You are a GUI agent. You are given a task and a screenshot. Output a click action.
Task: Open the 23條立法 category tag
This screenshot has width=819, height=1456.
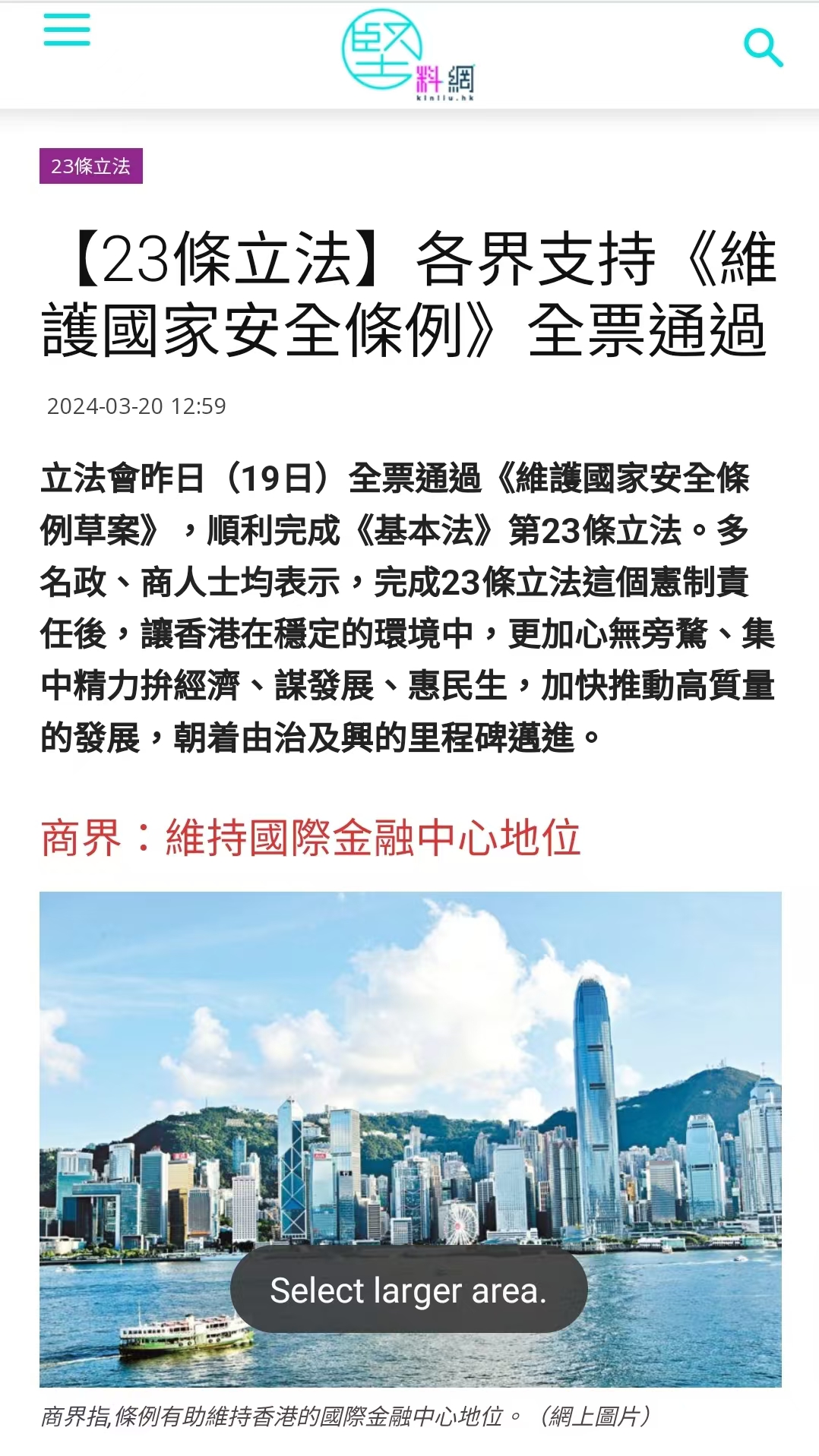click(x=91, y=166)
